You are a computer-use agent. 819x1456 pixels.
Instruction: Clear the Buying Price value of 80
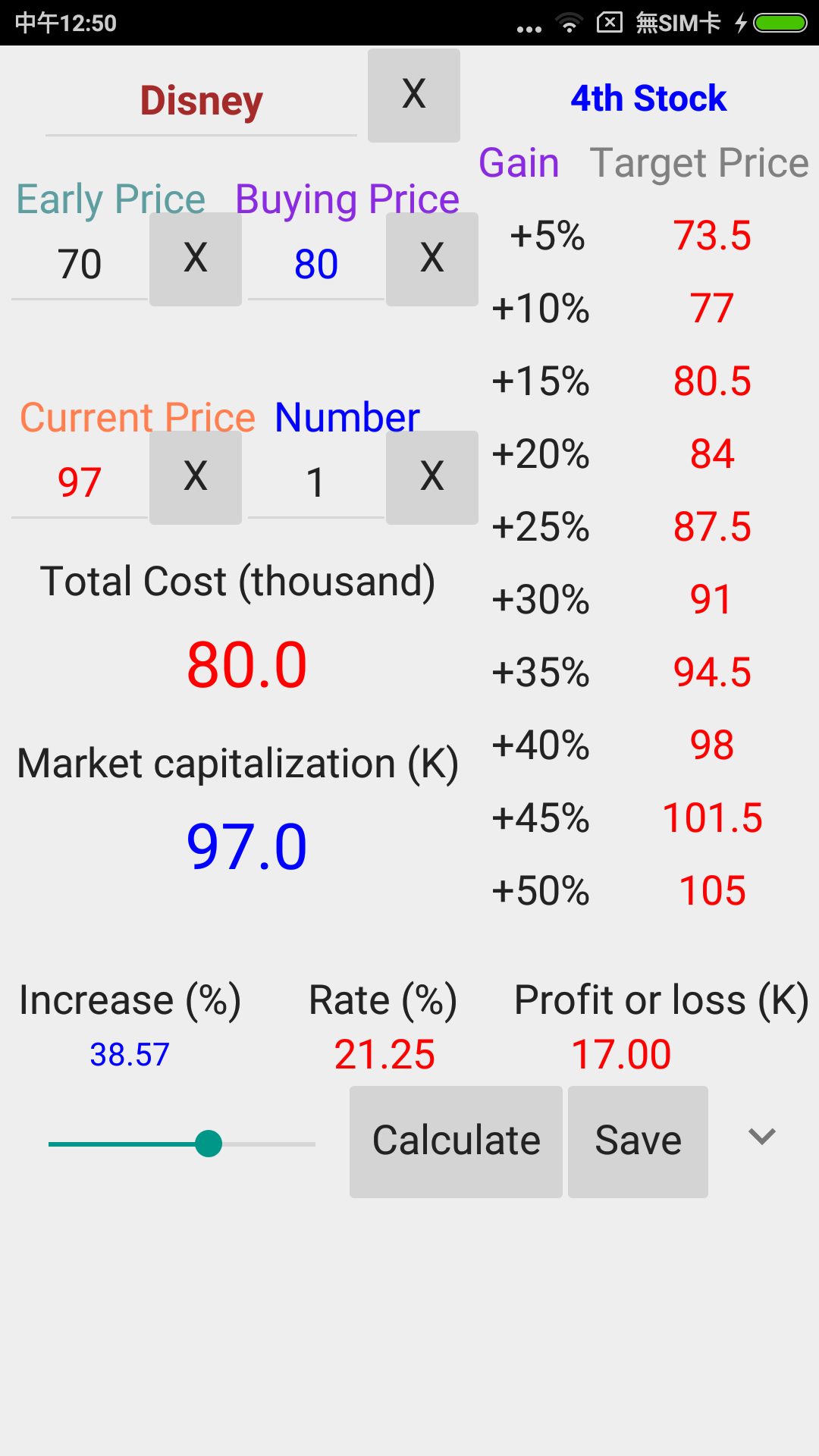pyautogui.click(x=431, y=259)
